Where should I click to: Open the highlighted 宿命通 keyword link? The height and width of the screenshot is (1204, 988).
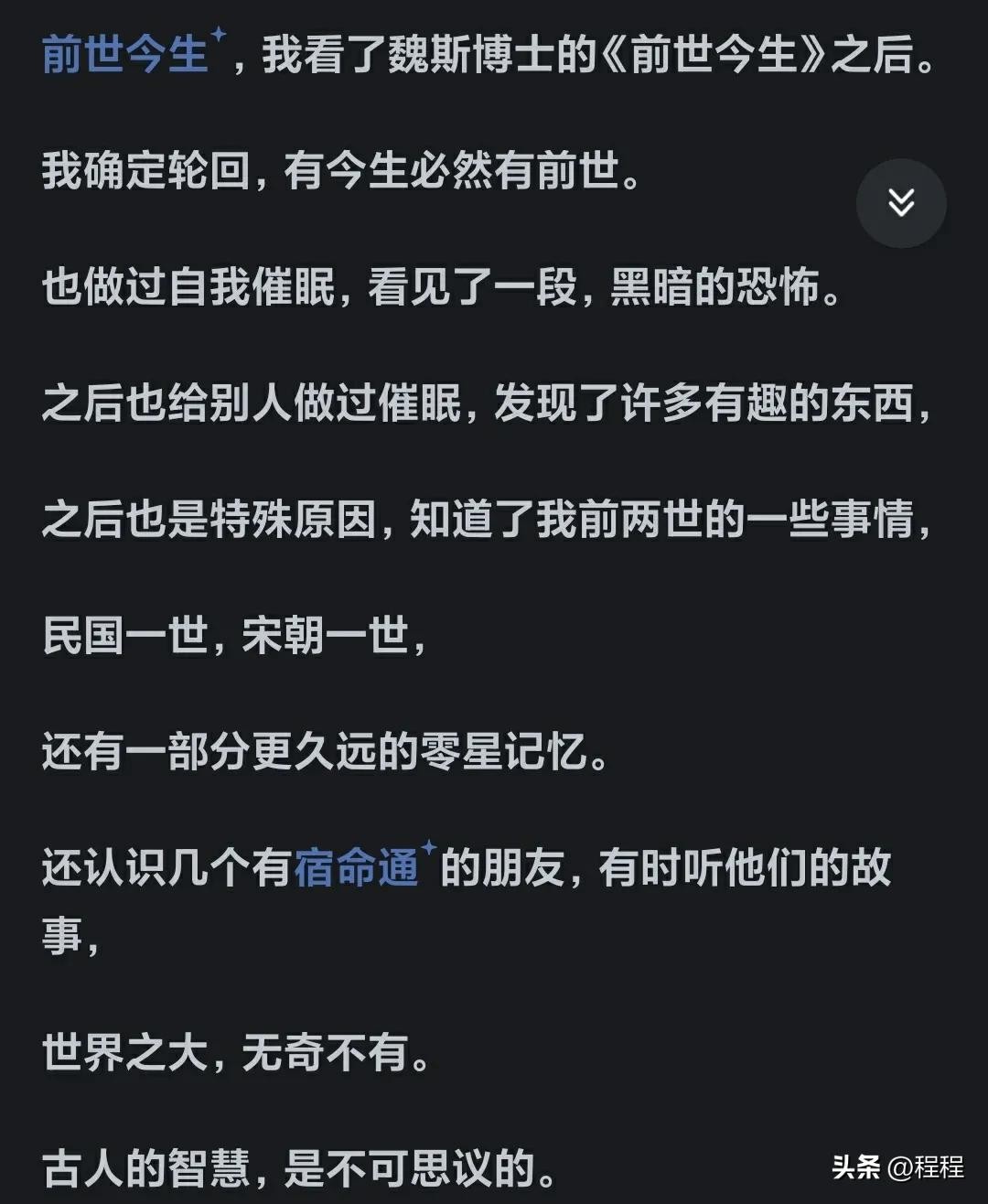pyautogui.click(x=357, y=867)
